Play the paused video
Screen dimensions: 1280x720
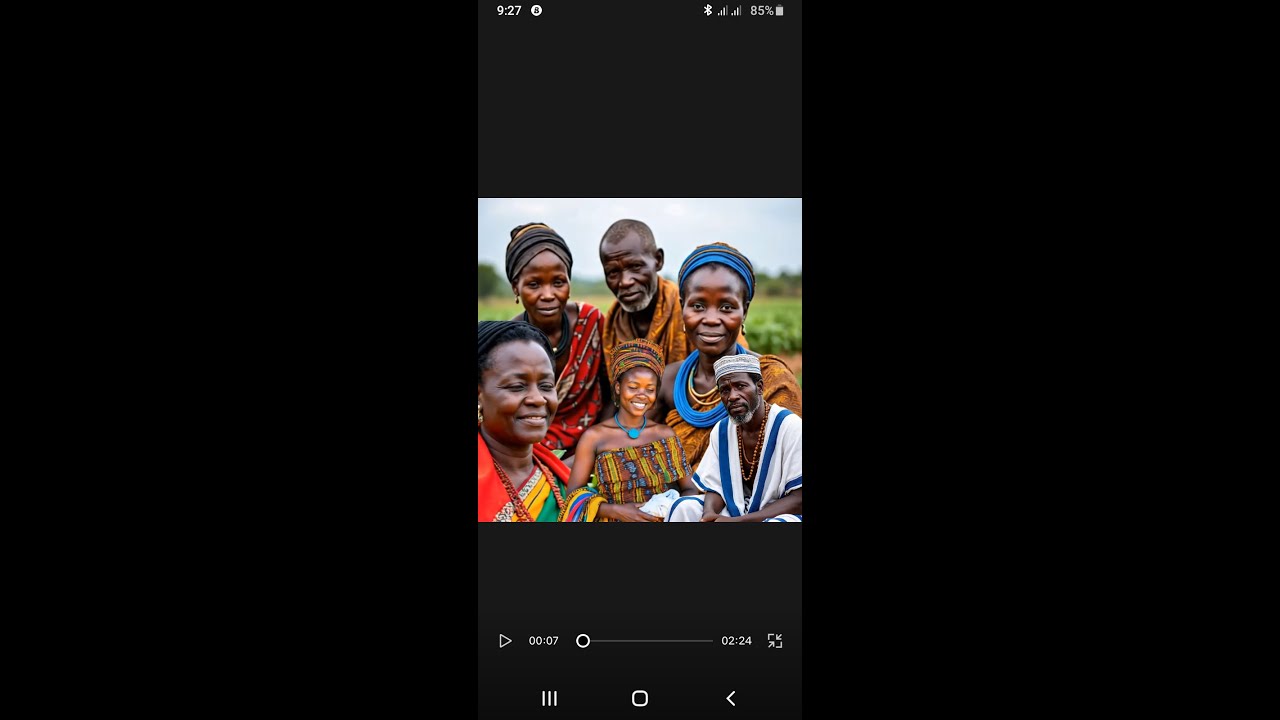(505, 641)
